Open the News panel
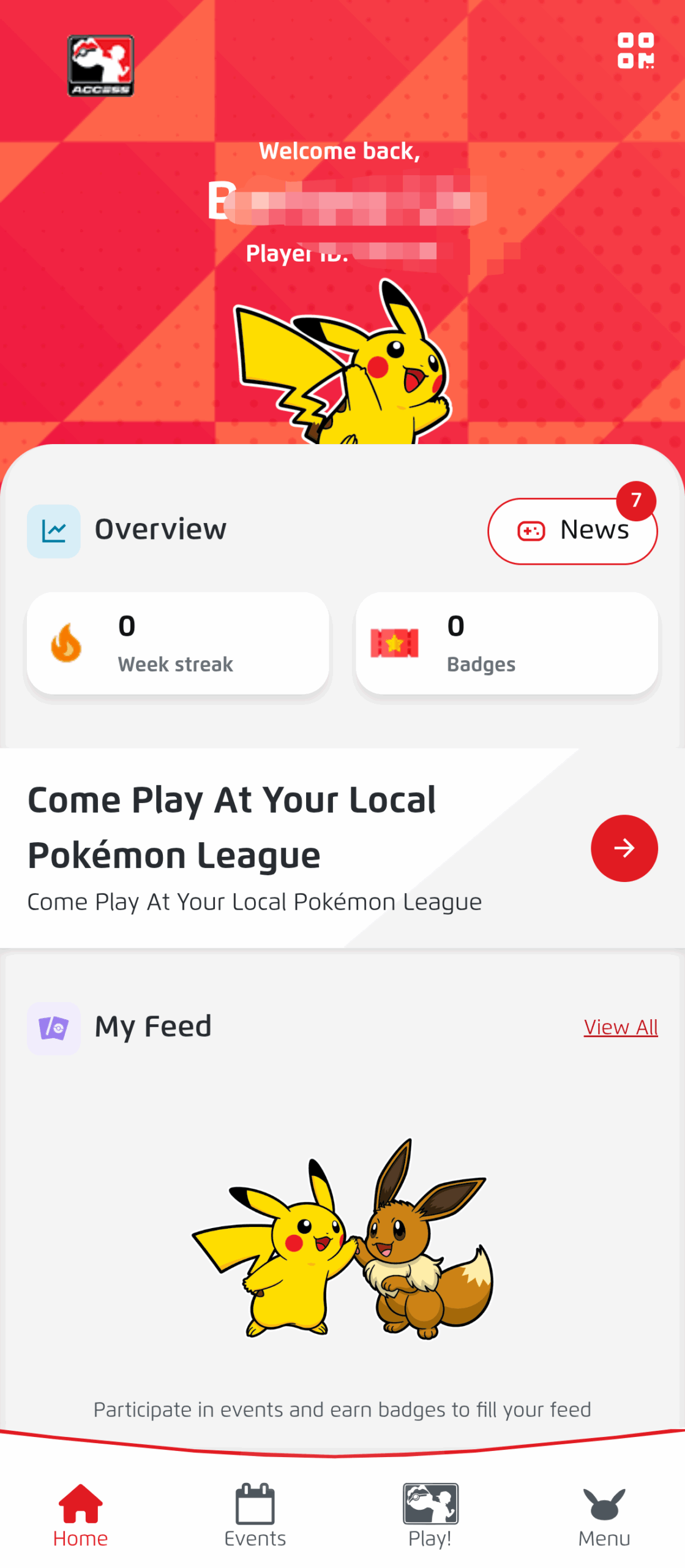The width and height of the screenshot is (685, 1568). [x=572, y=530]
